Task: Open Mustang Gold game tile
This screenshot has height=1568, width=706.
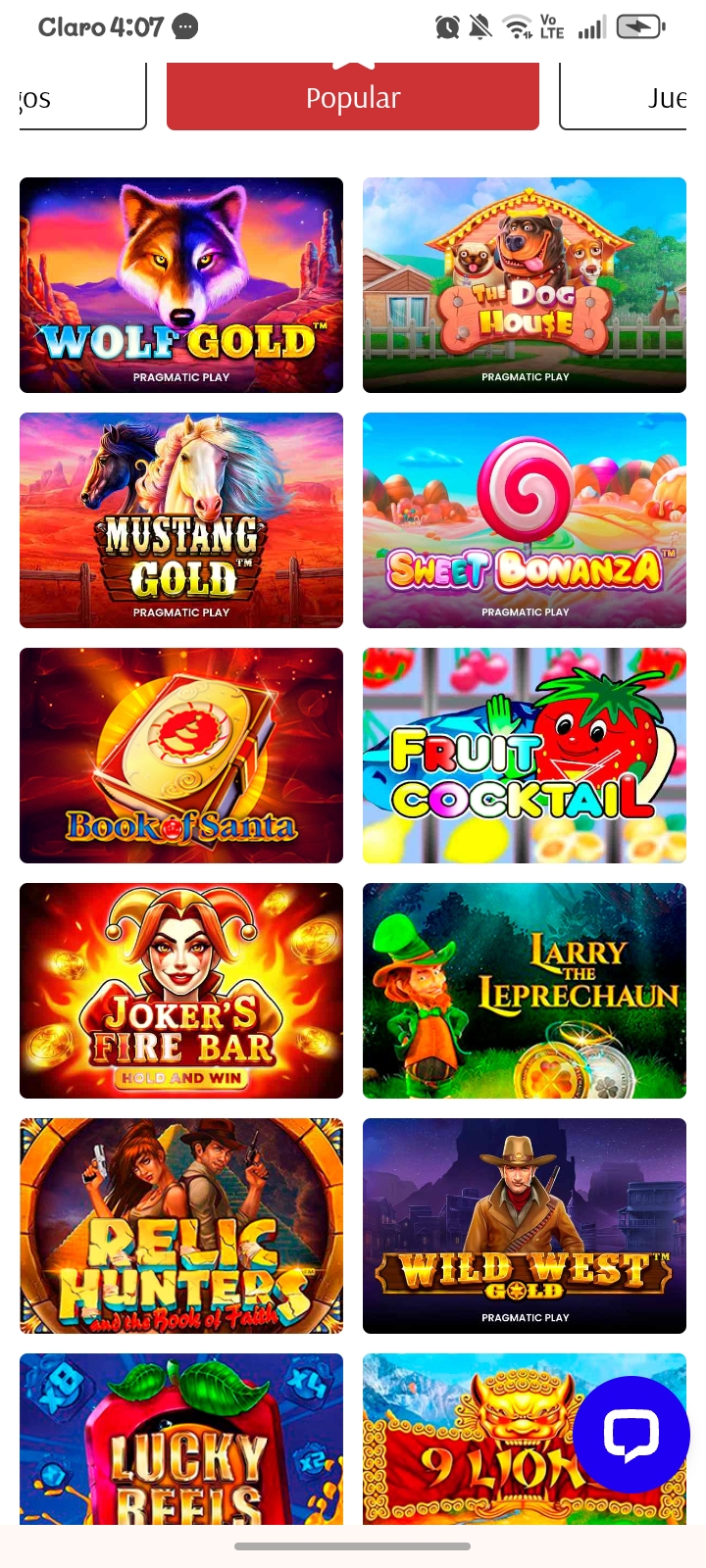Action: [181, 520]
